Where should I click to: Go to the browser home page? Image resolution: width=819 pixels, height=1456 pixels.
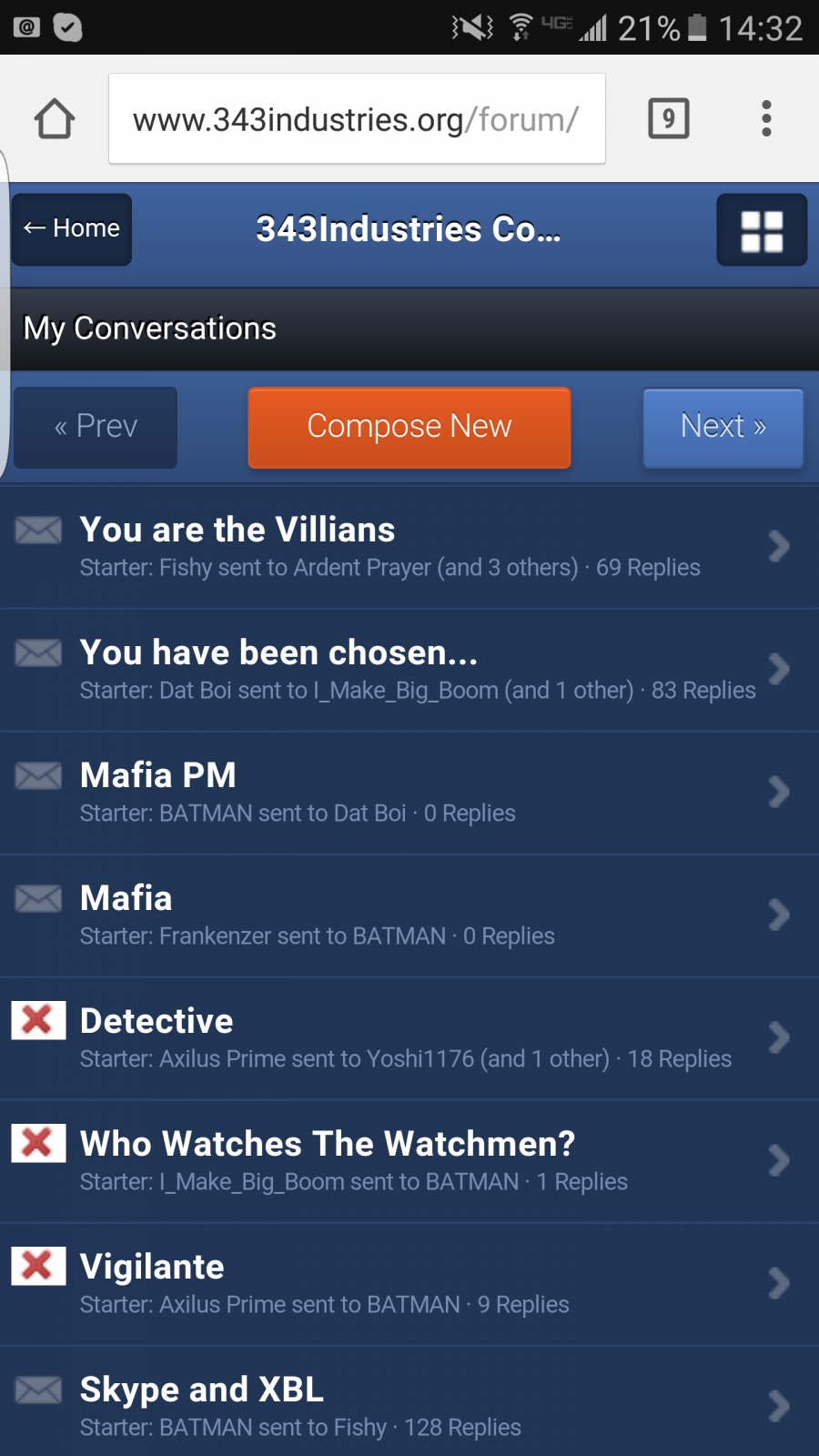pos(55,119)
